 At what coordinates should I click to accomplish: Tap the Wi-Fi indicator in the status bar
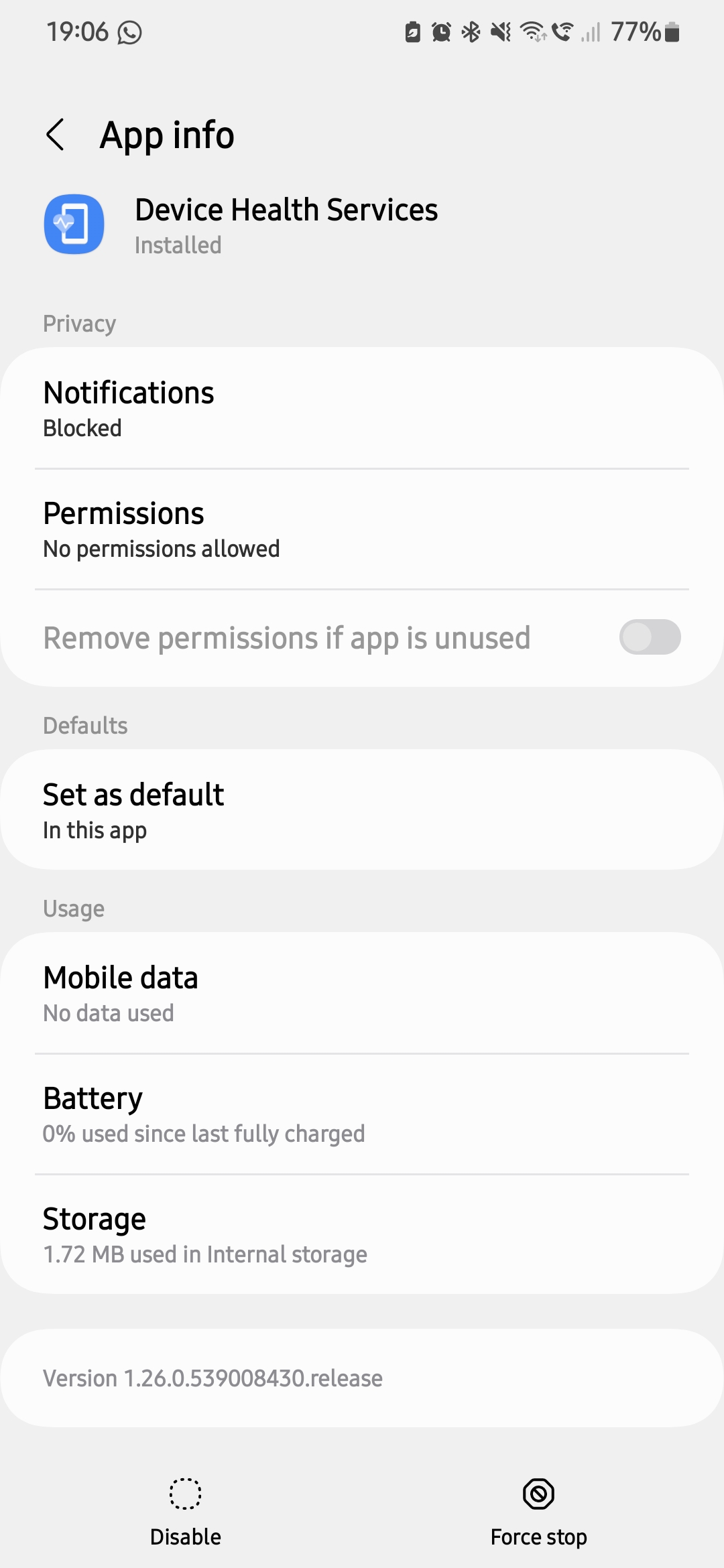pos(533,31)
